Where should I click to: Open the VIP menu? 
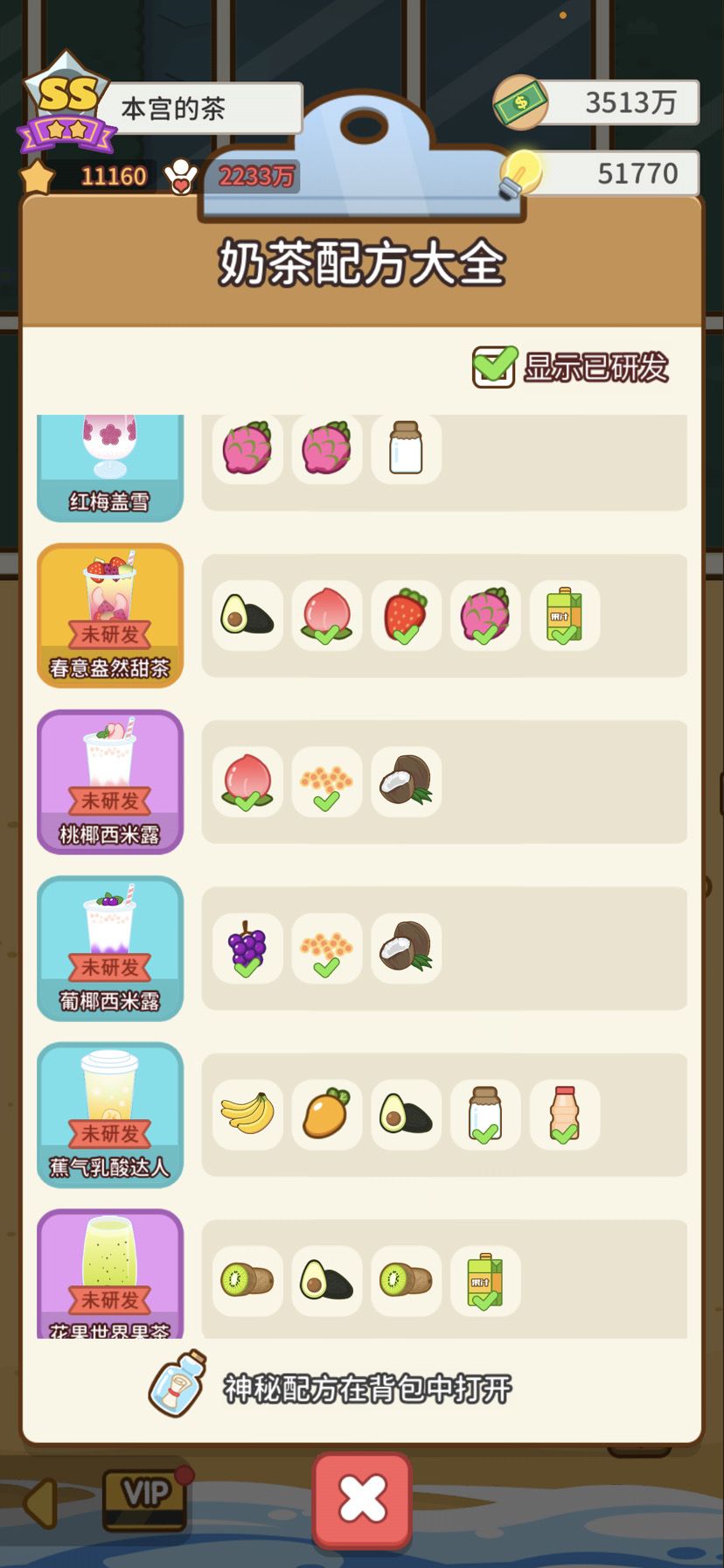click(x=145, y=1500)
